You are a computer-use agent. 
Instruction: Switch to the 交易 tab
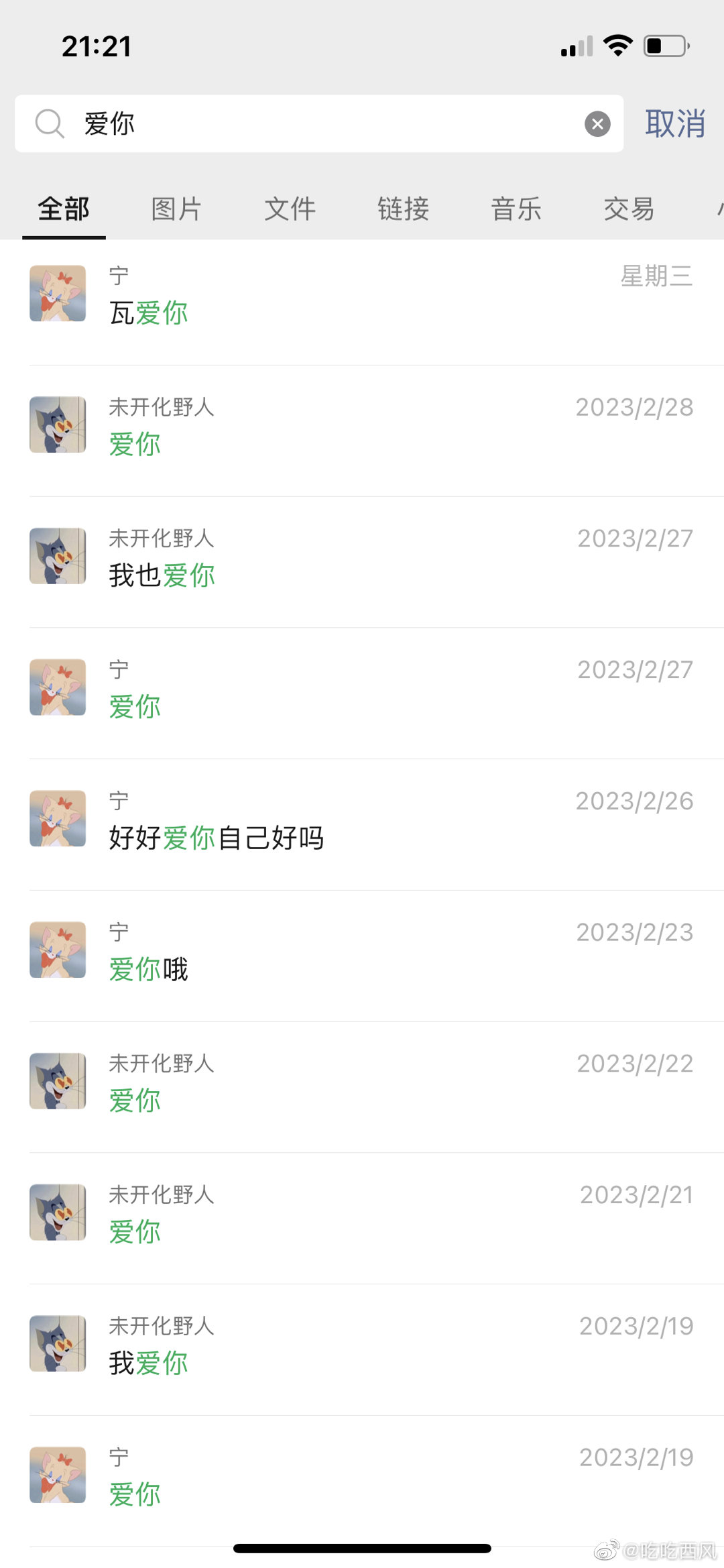(629, 209)
